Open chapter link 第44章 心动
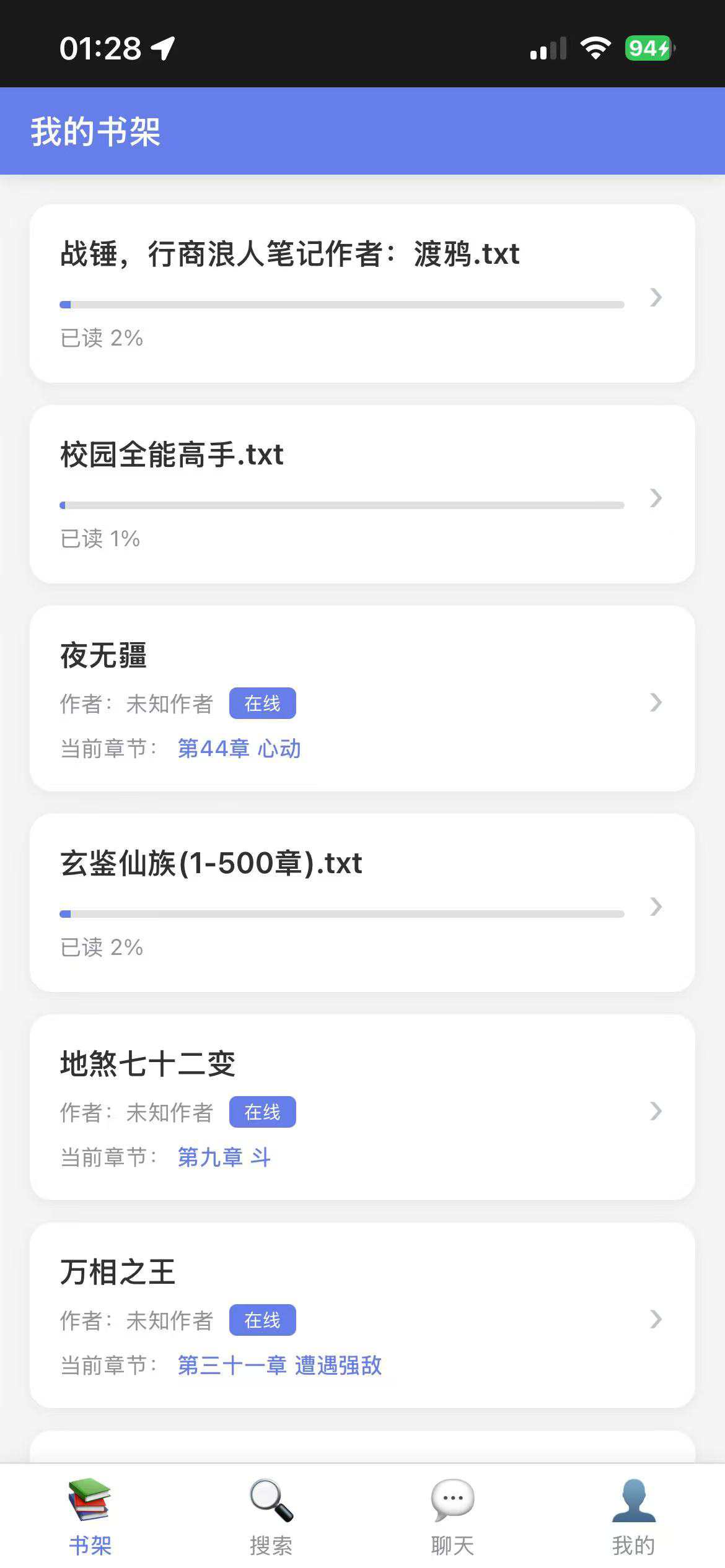 239,748
